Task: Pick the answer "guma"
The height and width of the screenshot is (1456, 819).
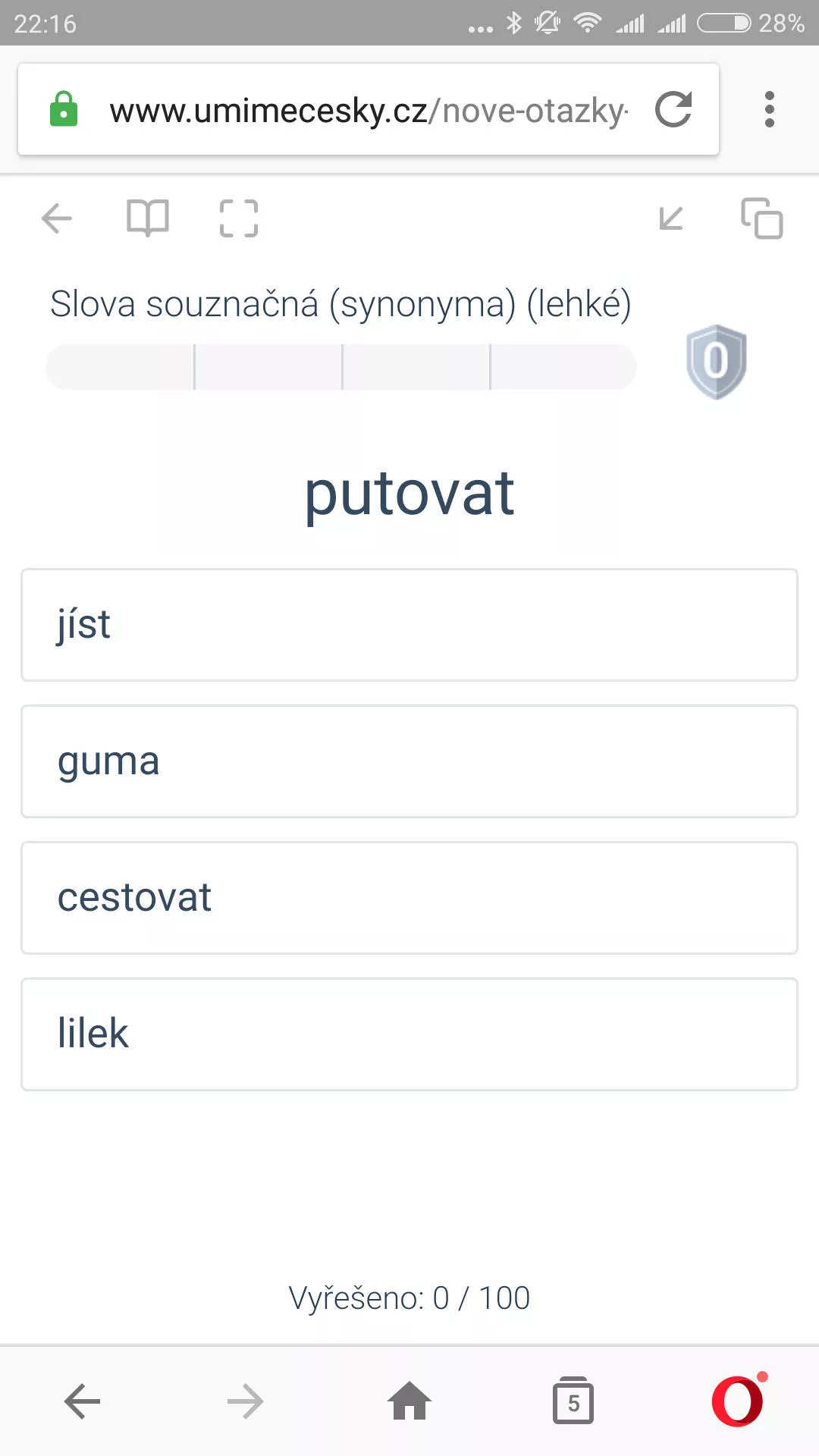Action: (x=409, y=761)
